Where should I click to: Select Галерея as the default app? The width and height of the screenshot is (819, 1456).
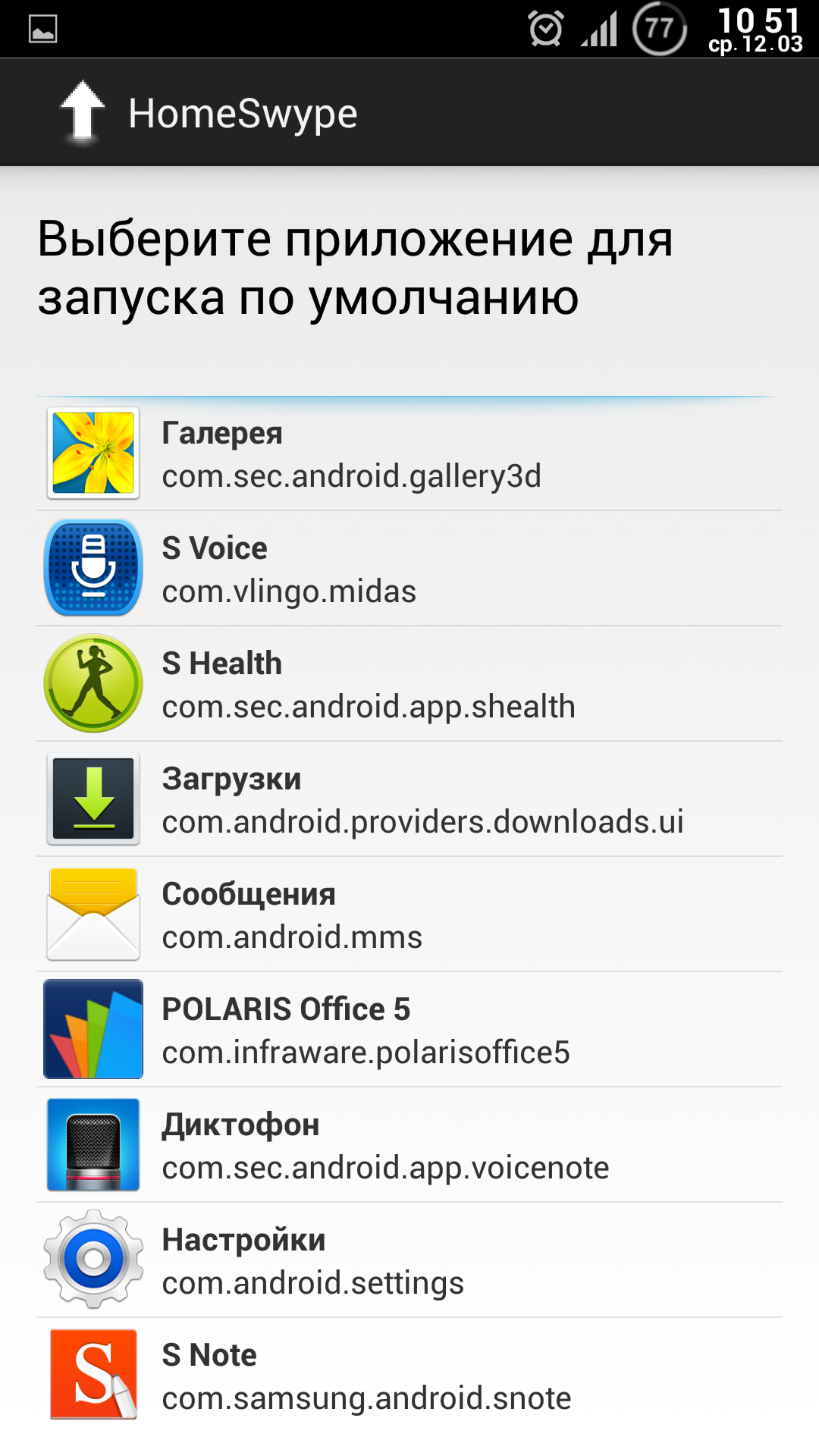(409, 453)
